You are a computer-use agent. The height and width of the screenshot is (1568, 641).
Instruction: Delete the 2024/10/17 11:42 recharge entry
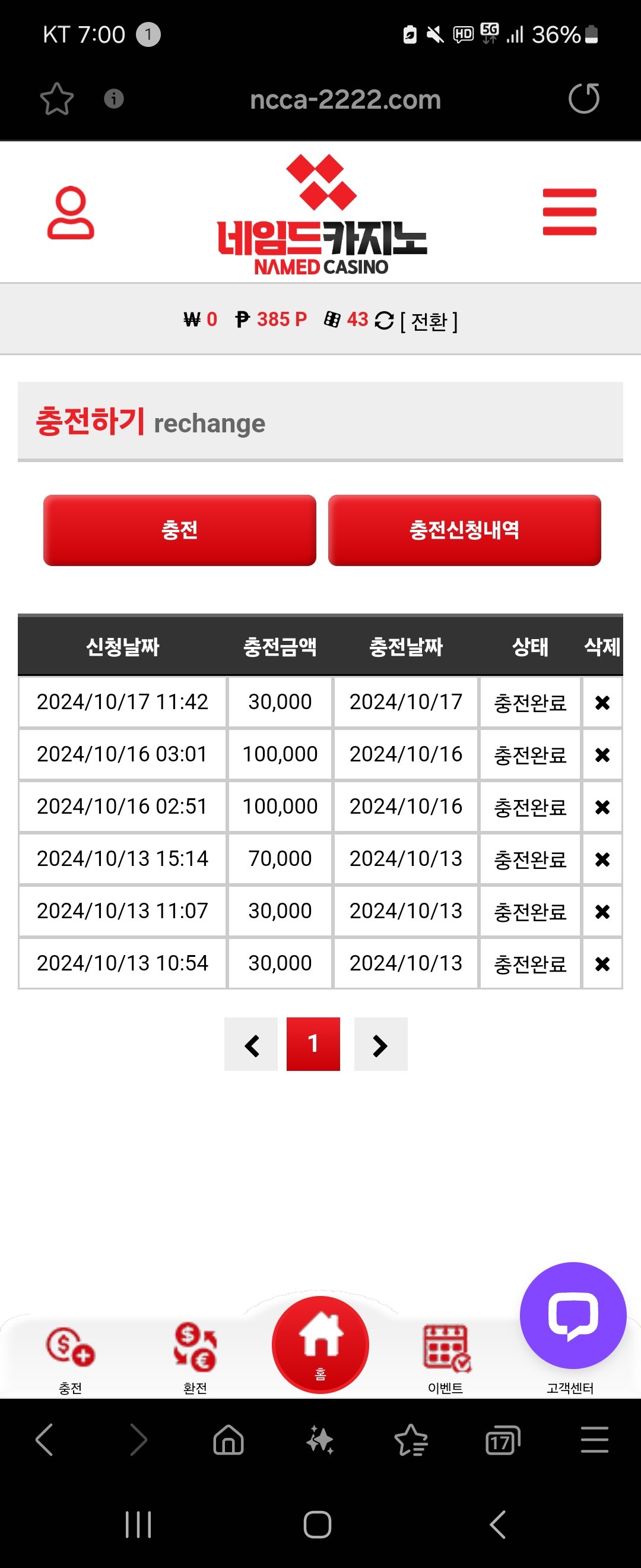click(x=602, y=703)
